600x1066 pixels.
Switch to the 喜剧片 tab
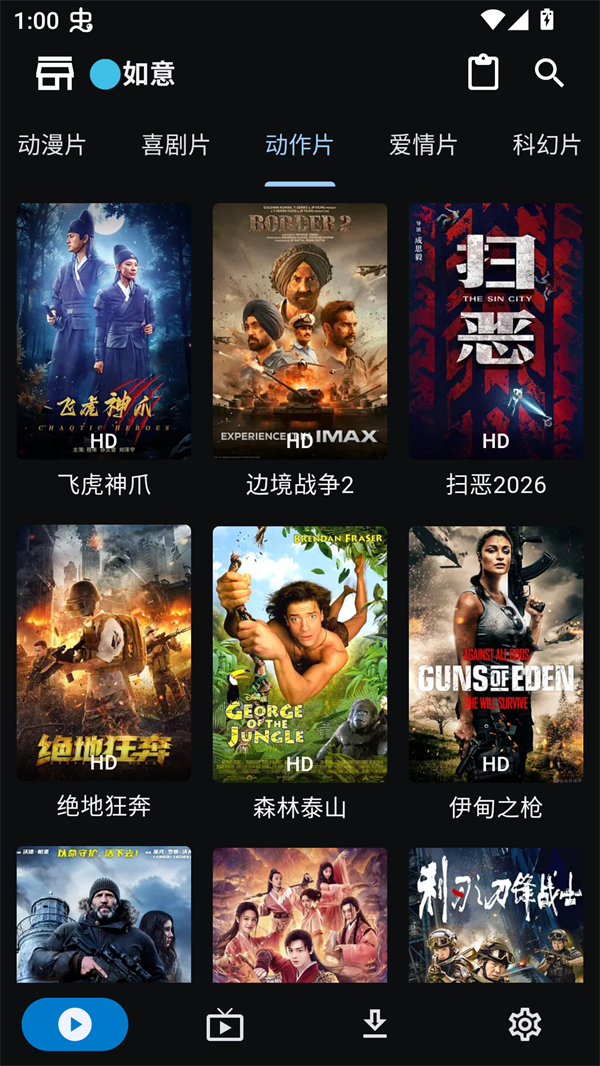click(x=176, y=145)
